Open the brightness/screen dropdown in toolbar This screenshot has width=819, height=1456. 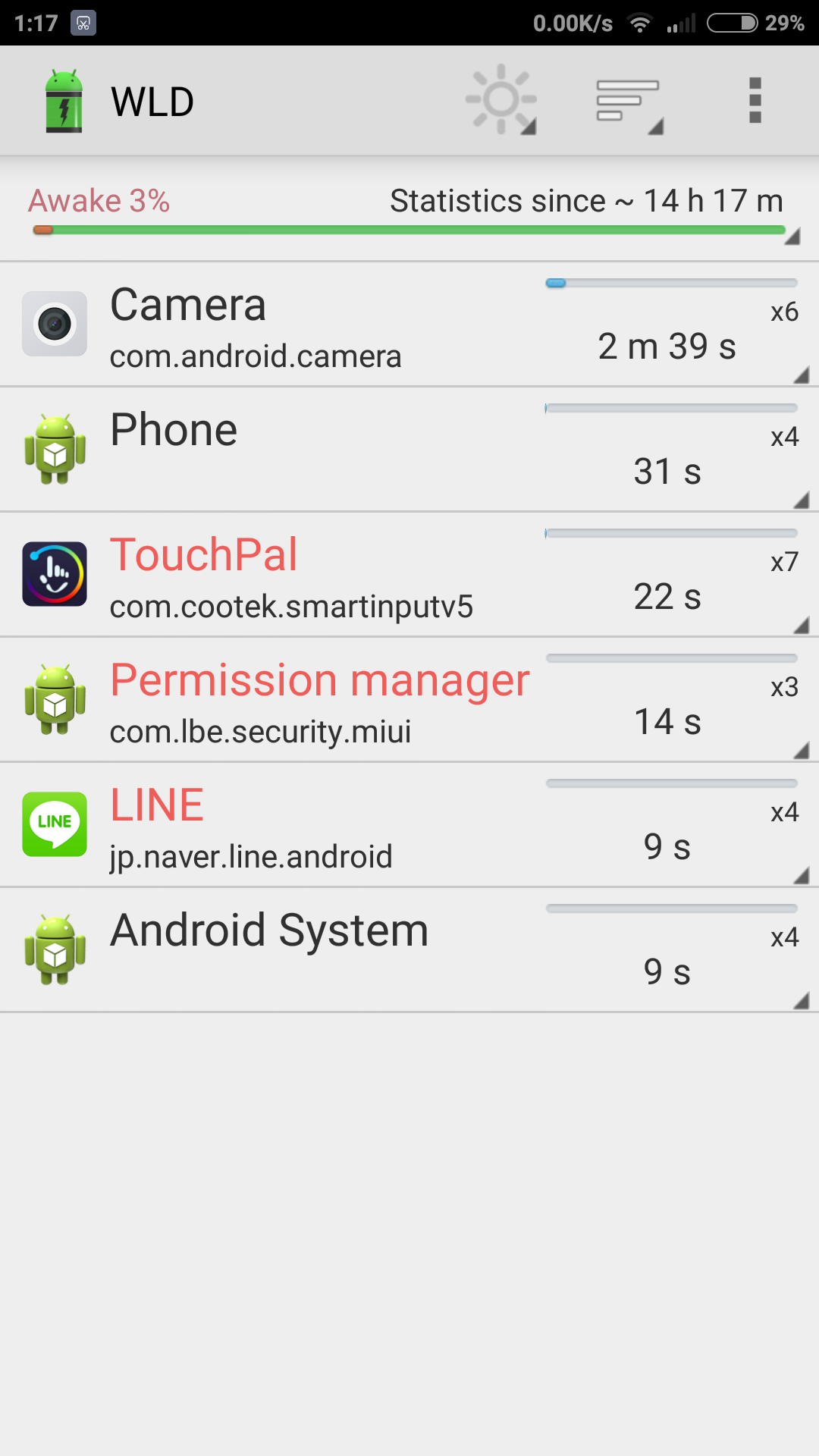point(501,100)
